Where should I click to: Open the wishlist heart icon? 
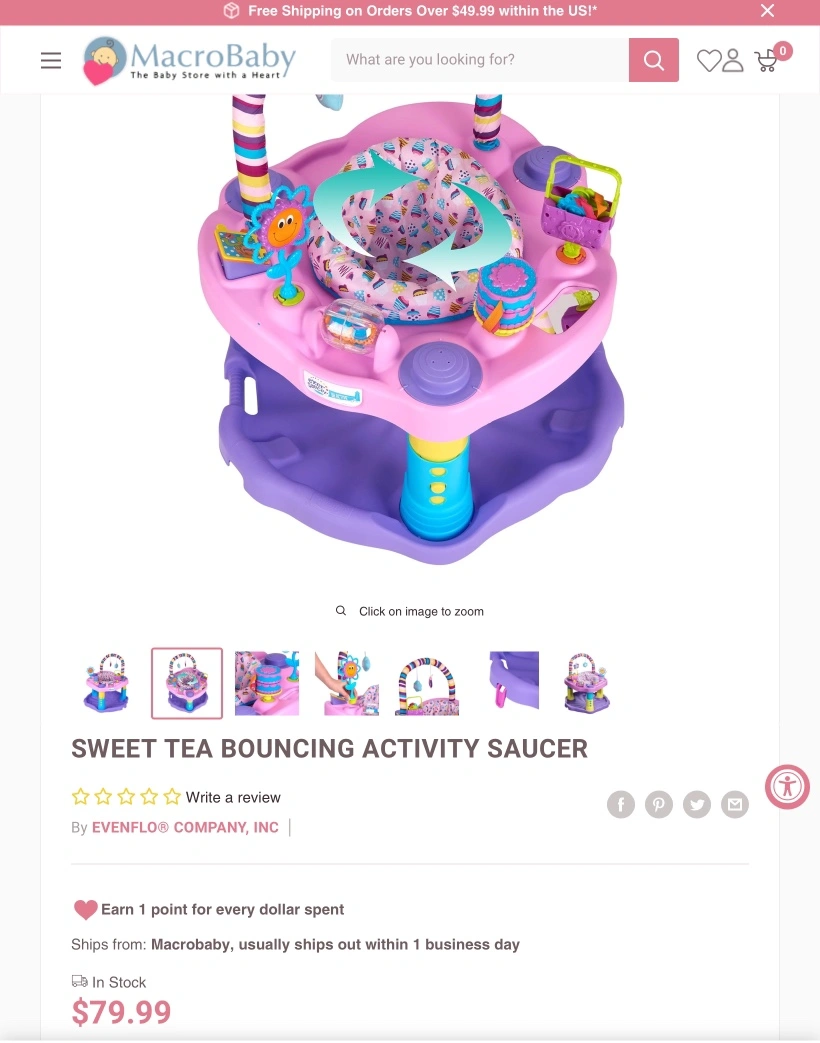click(708, 61)
